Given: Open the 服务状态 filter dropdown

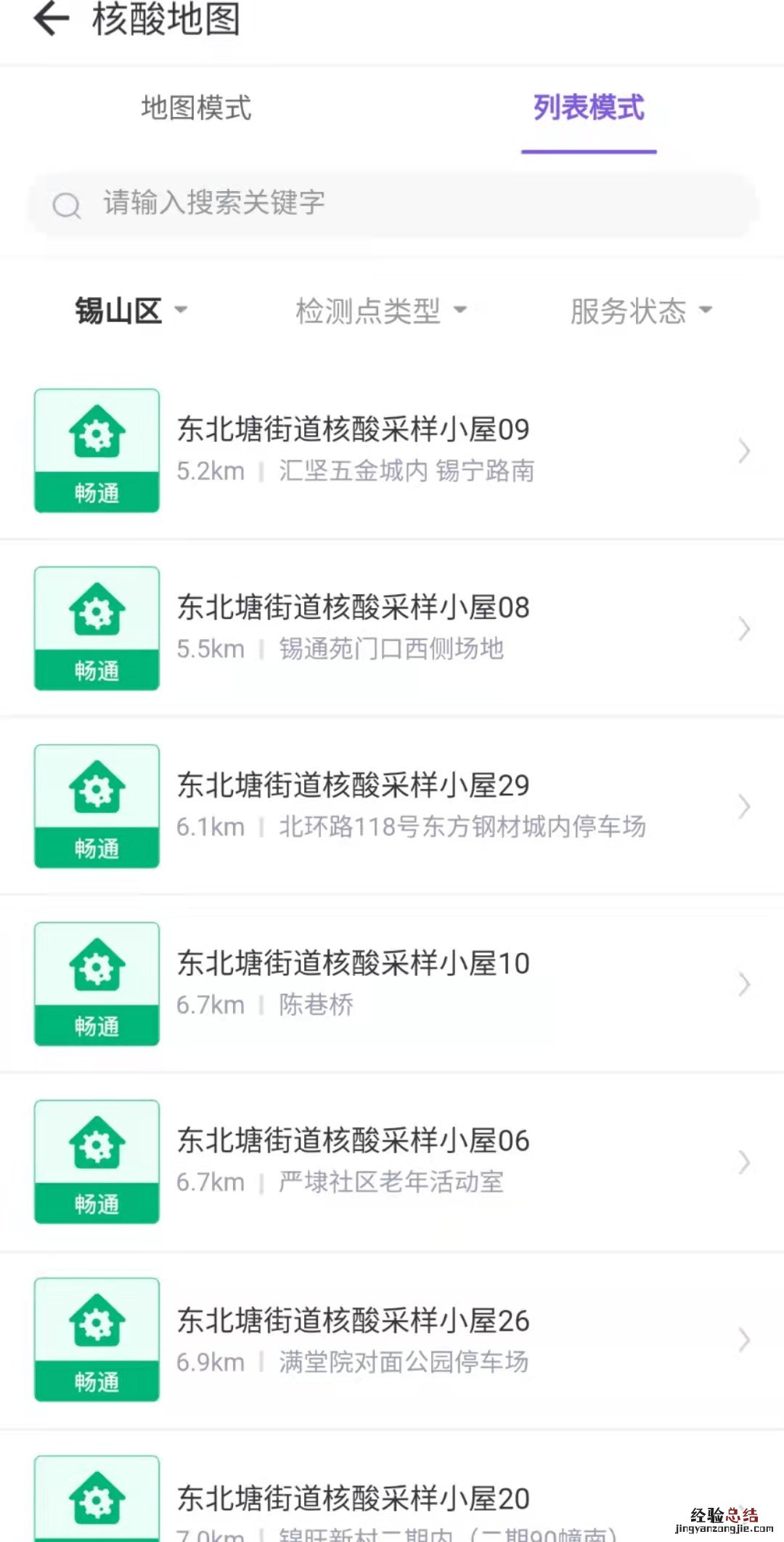Looking at the screenshot, I should pos(640,311).
